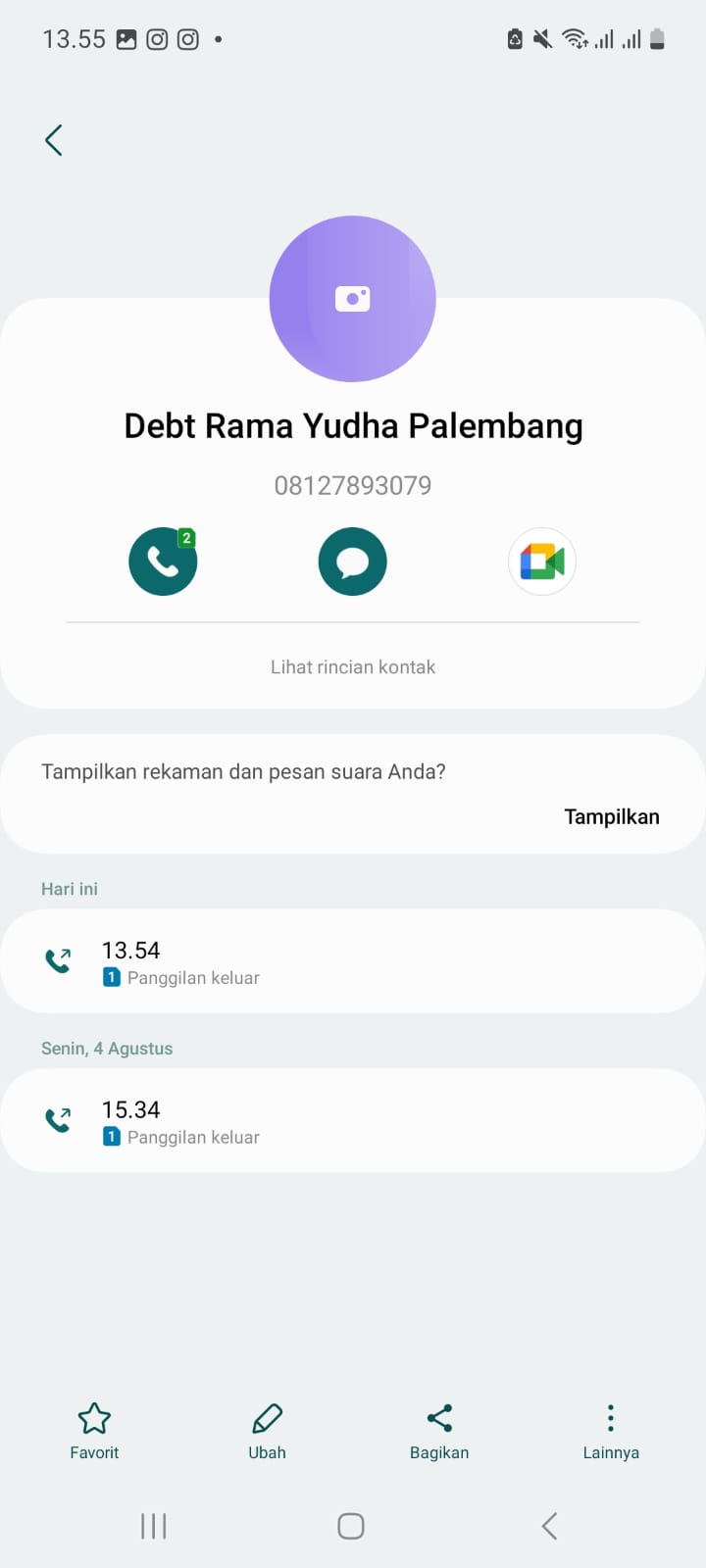Call the contact using the phone icon
The image size is (706, 1568).
pyautogui.click(x=163, y=561)
